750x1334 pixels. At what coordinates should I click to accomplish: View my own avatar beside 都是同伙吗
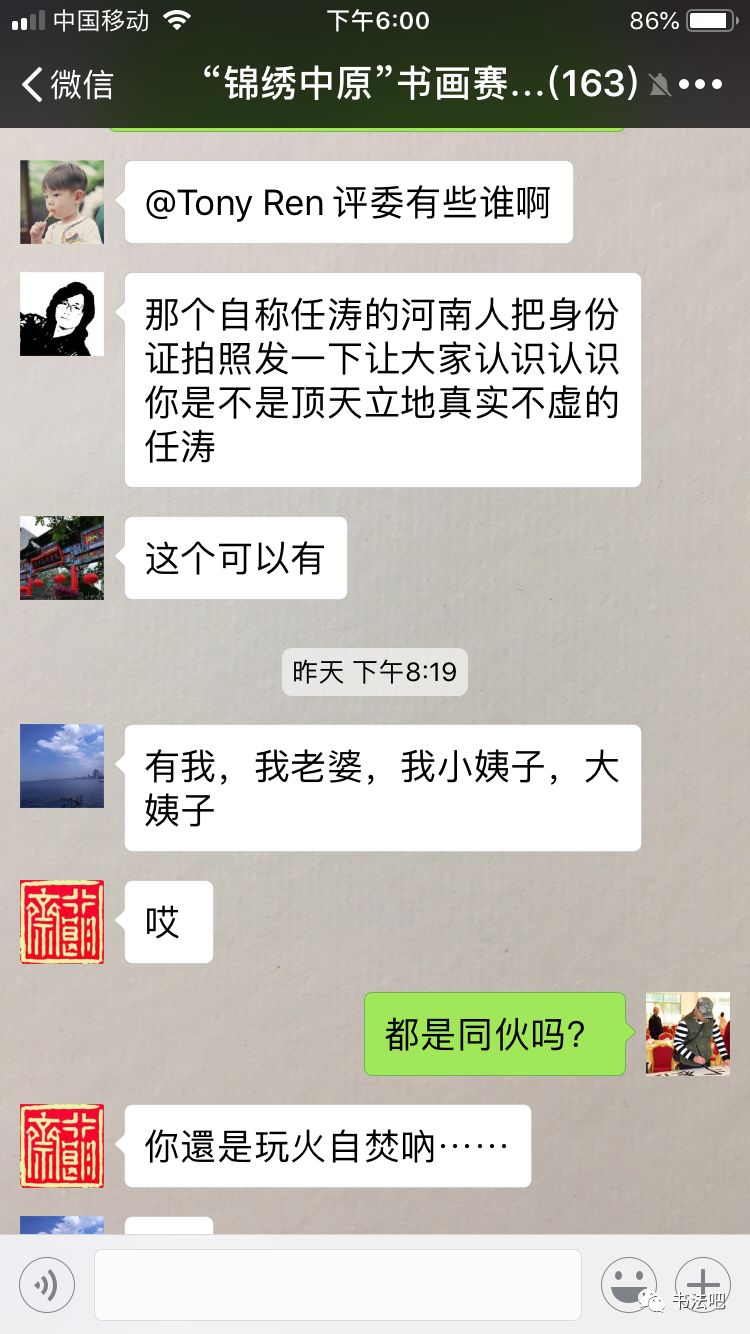pyautogui.click(x=688, y=1034)
